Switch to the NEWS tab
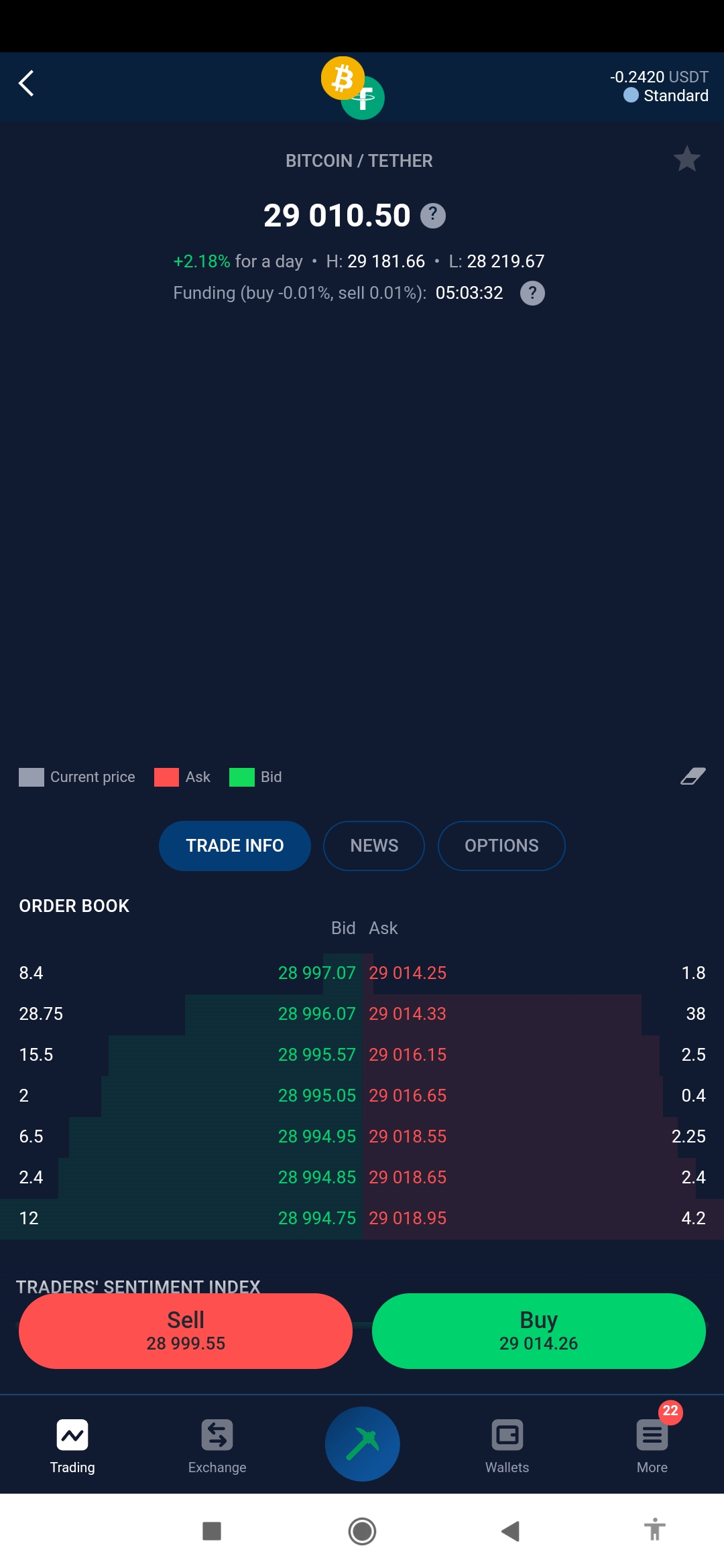The width and height of the screenshot is (724, 1568). (x=374, y=846)
